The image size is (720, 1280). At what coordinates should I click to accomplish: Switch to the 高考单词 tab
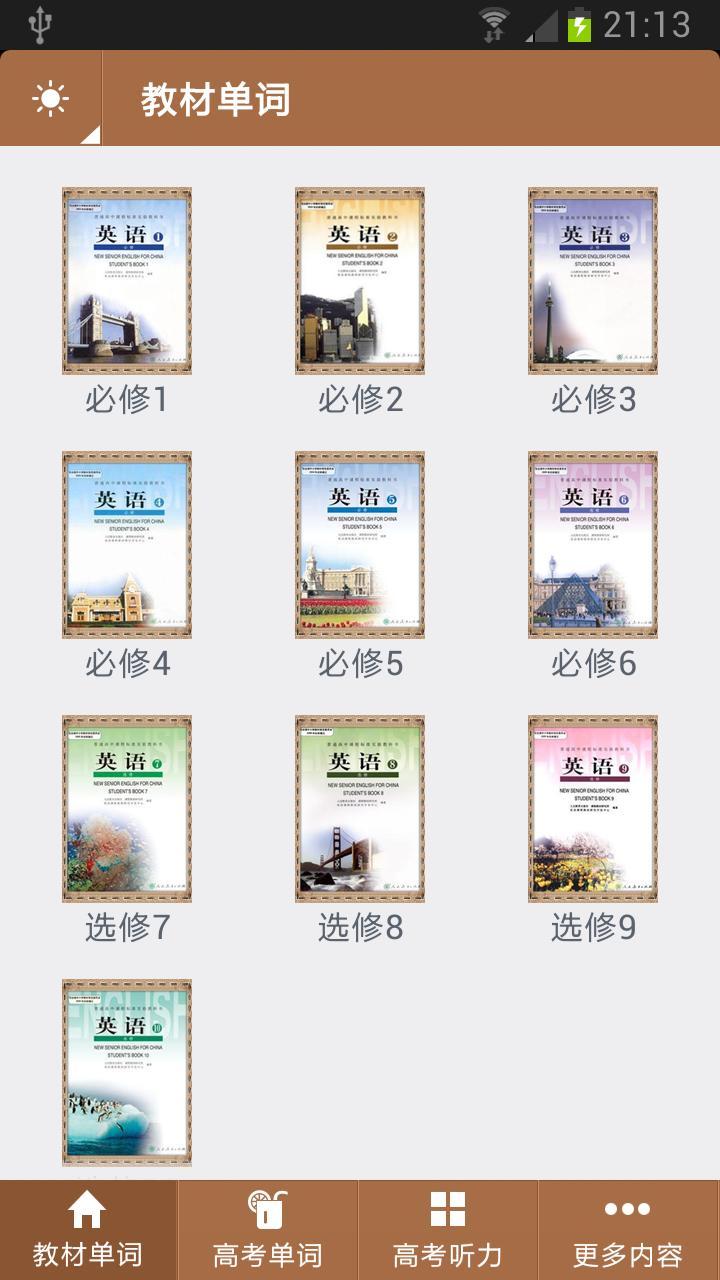(x=268, y=1230)
